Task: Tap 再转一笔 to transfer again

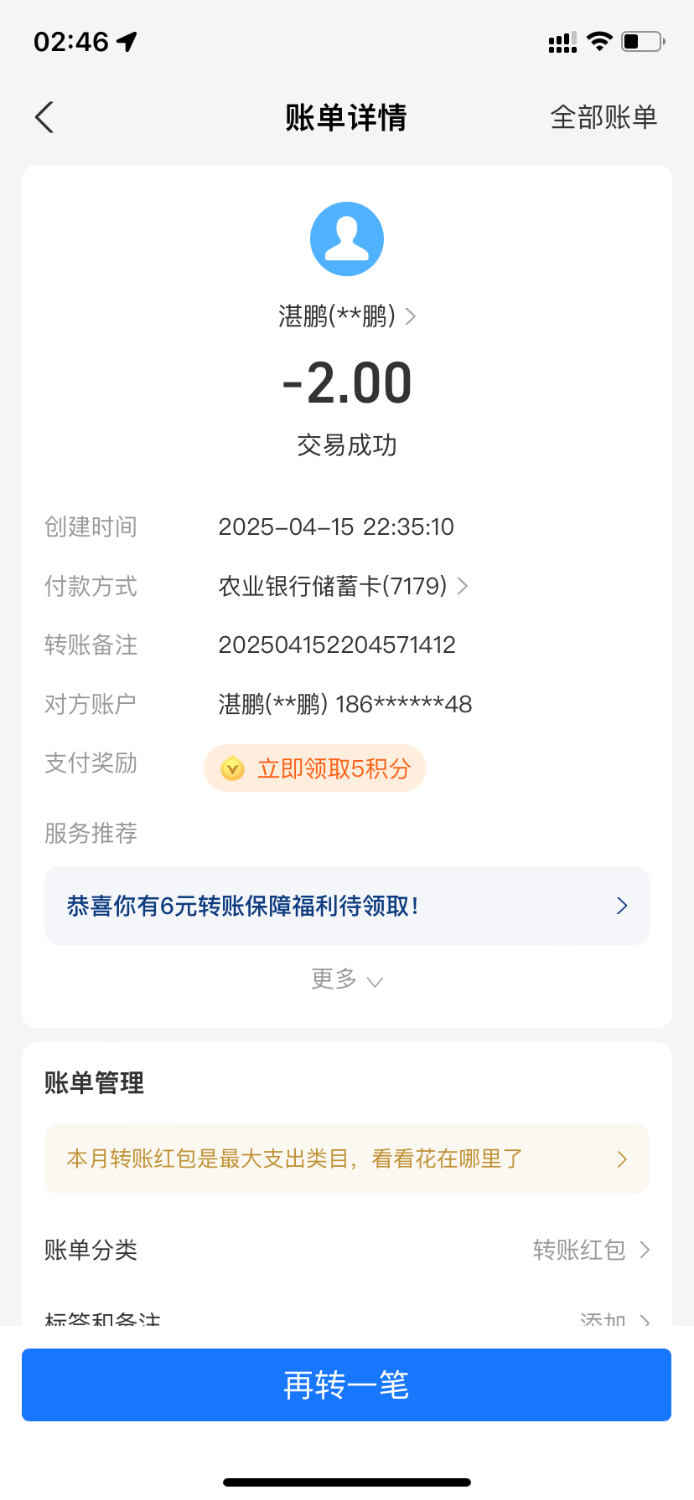Action: pos(347,1385)
